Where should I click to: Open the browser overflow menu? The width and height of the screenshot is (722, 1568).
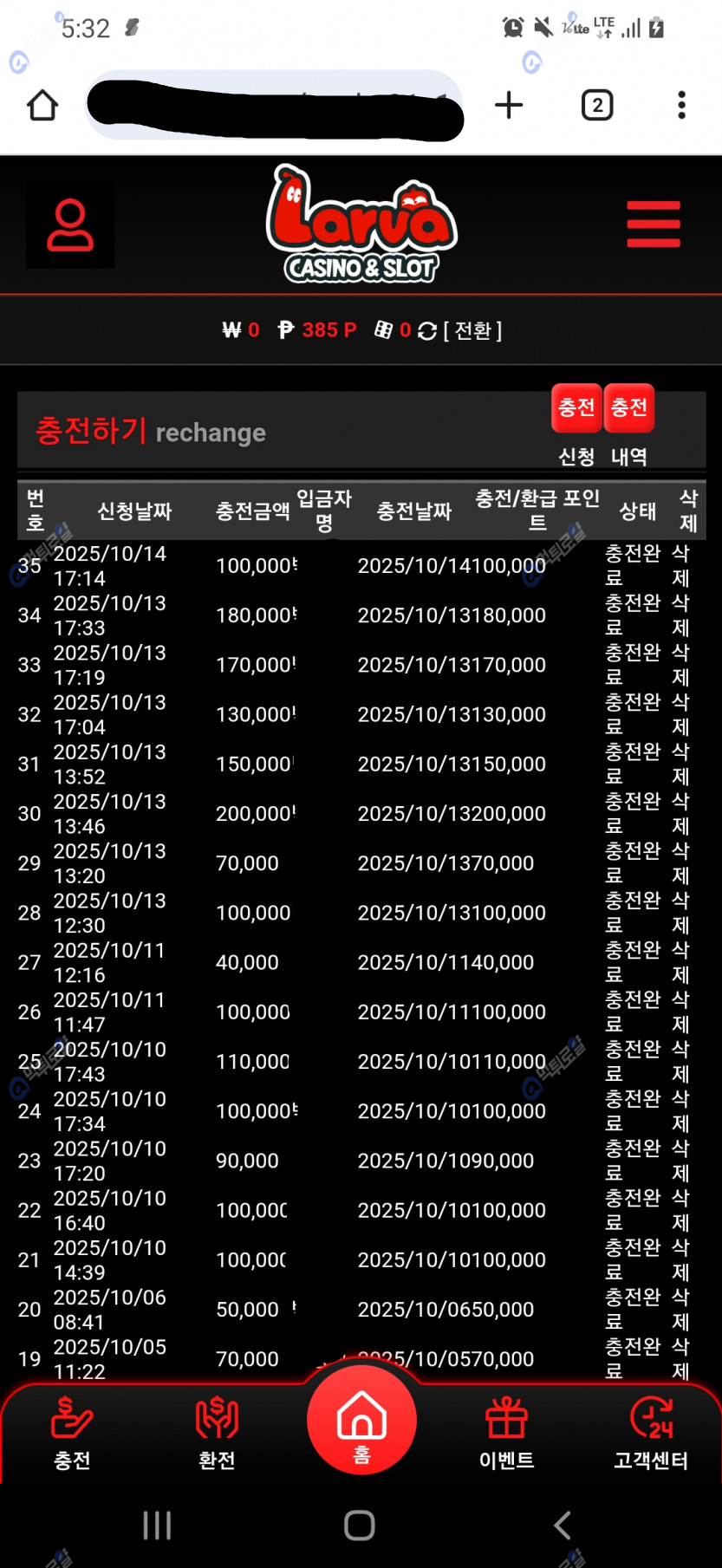[681, 106]
